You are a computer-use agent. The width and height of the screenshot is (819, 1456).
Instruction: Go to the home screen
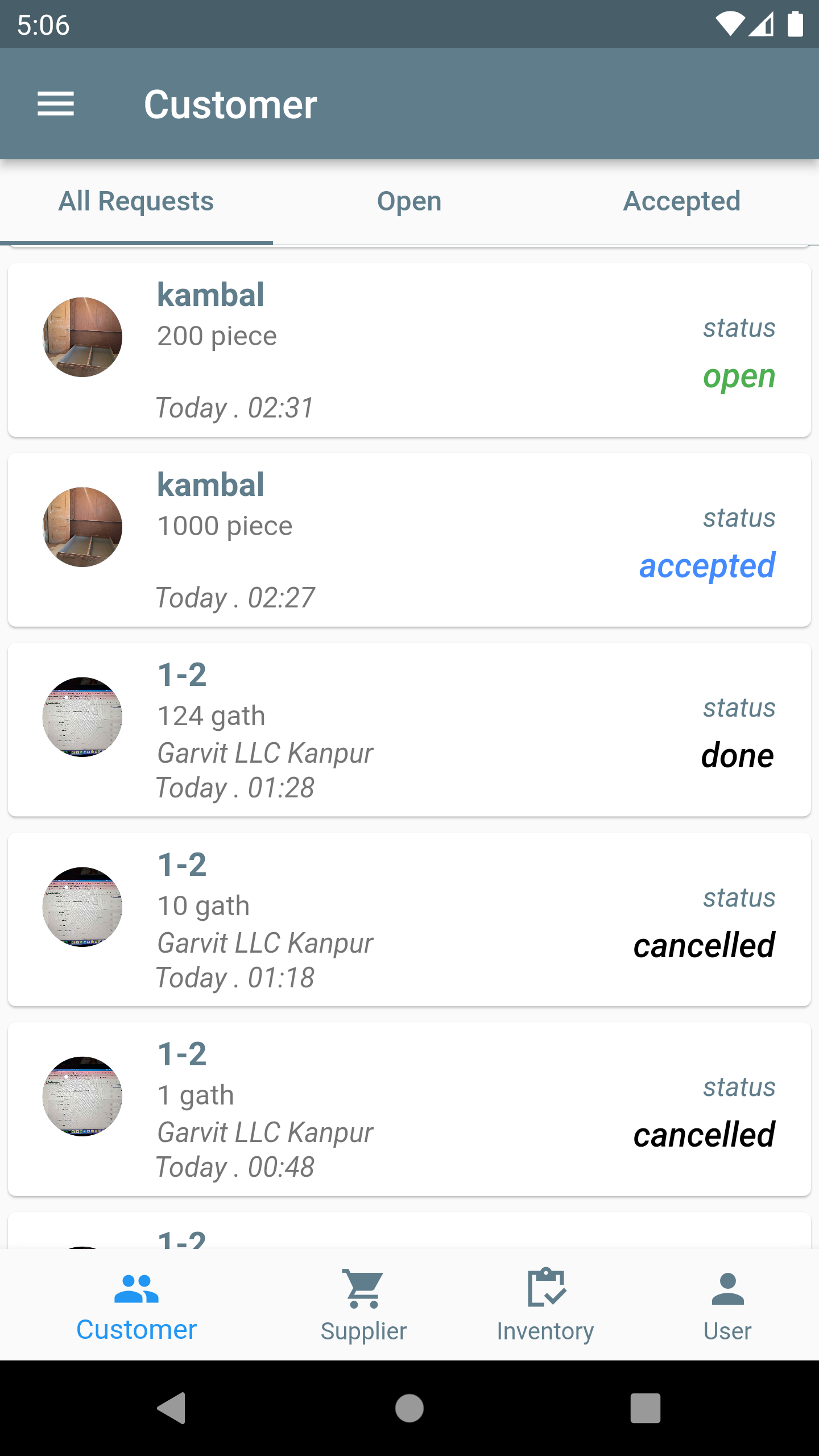(409, 1408)
